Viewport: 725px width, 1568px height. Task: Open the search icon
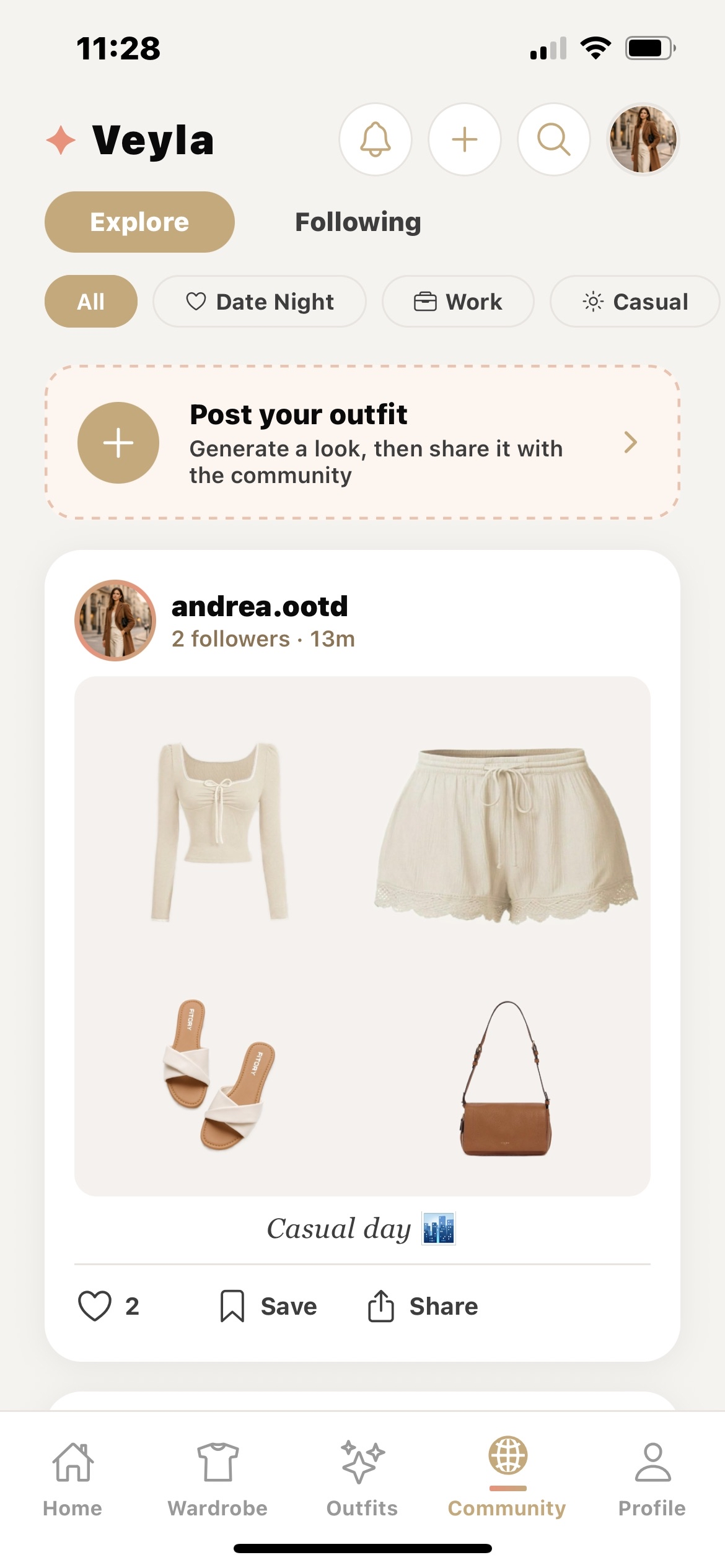pos(553,139)
